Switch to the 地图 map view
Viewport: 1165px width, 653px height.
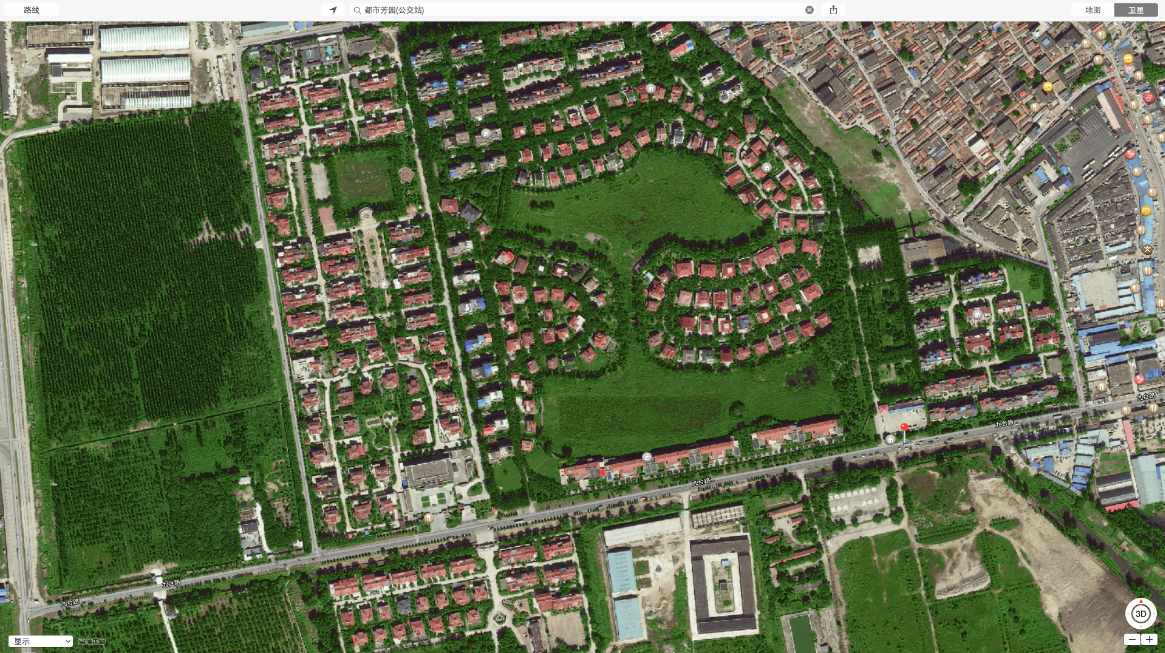(1092, 10)
